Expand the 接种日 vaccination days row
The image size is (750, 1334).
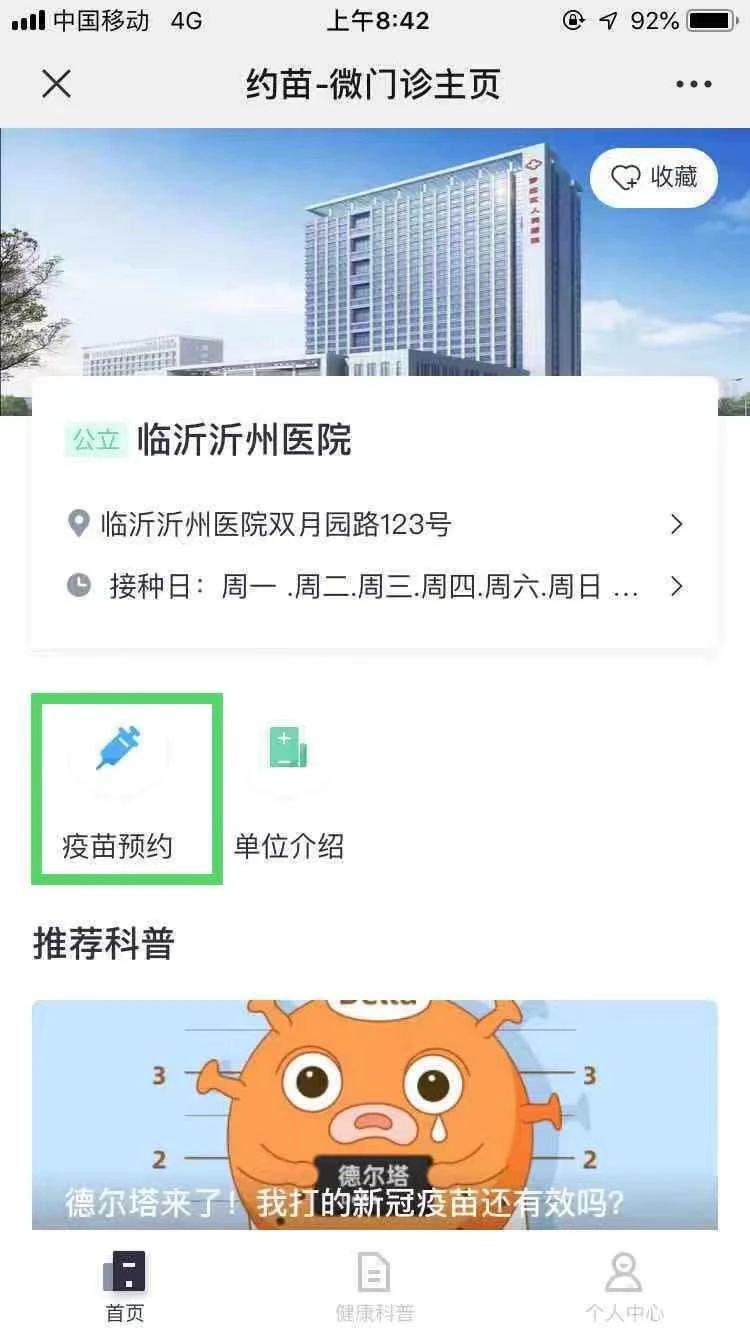coord(375,586)
